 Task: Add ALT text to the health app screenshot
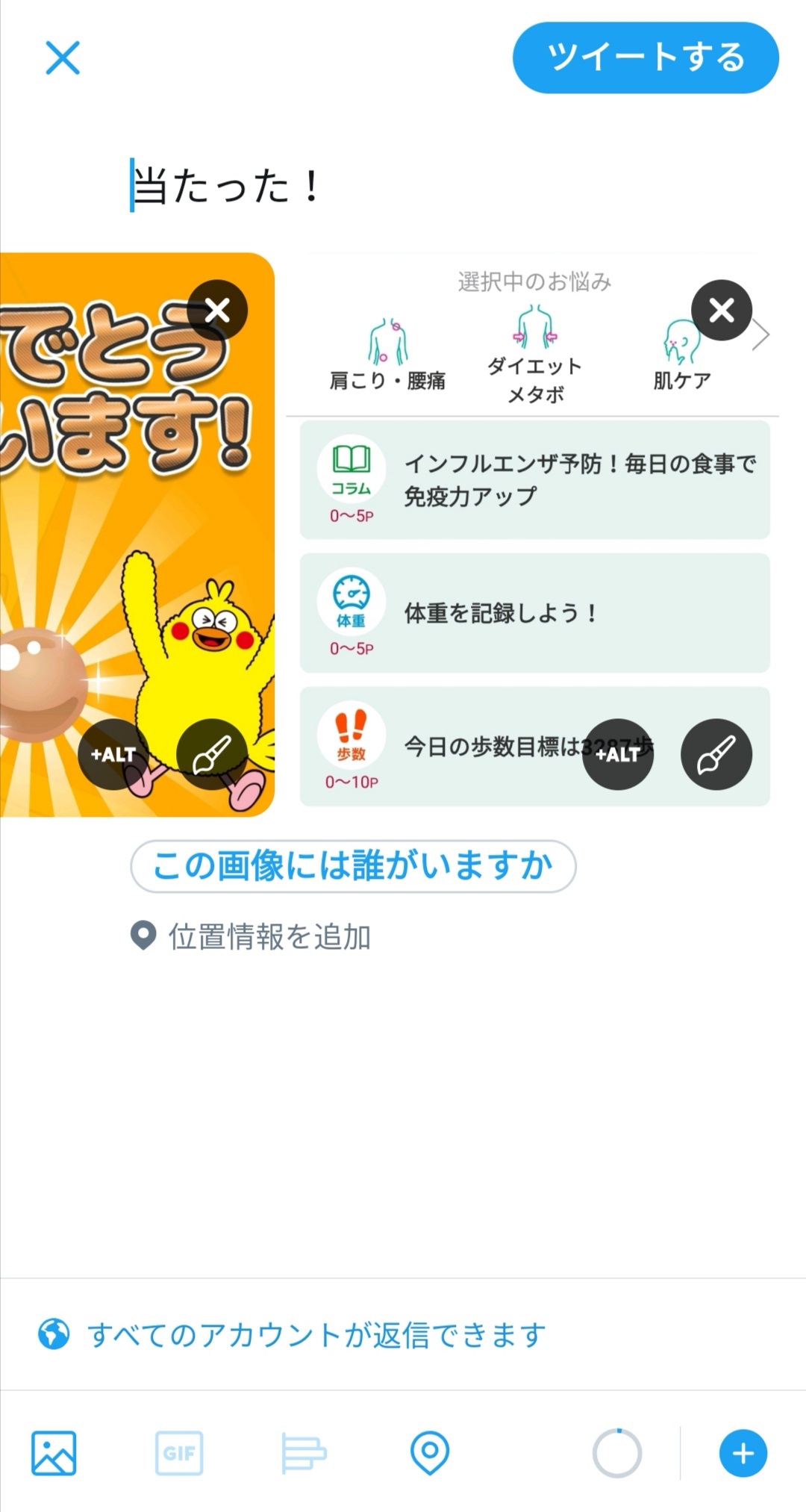(x=617, y=754)
